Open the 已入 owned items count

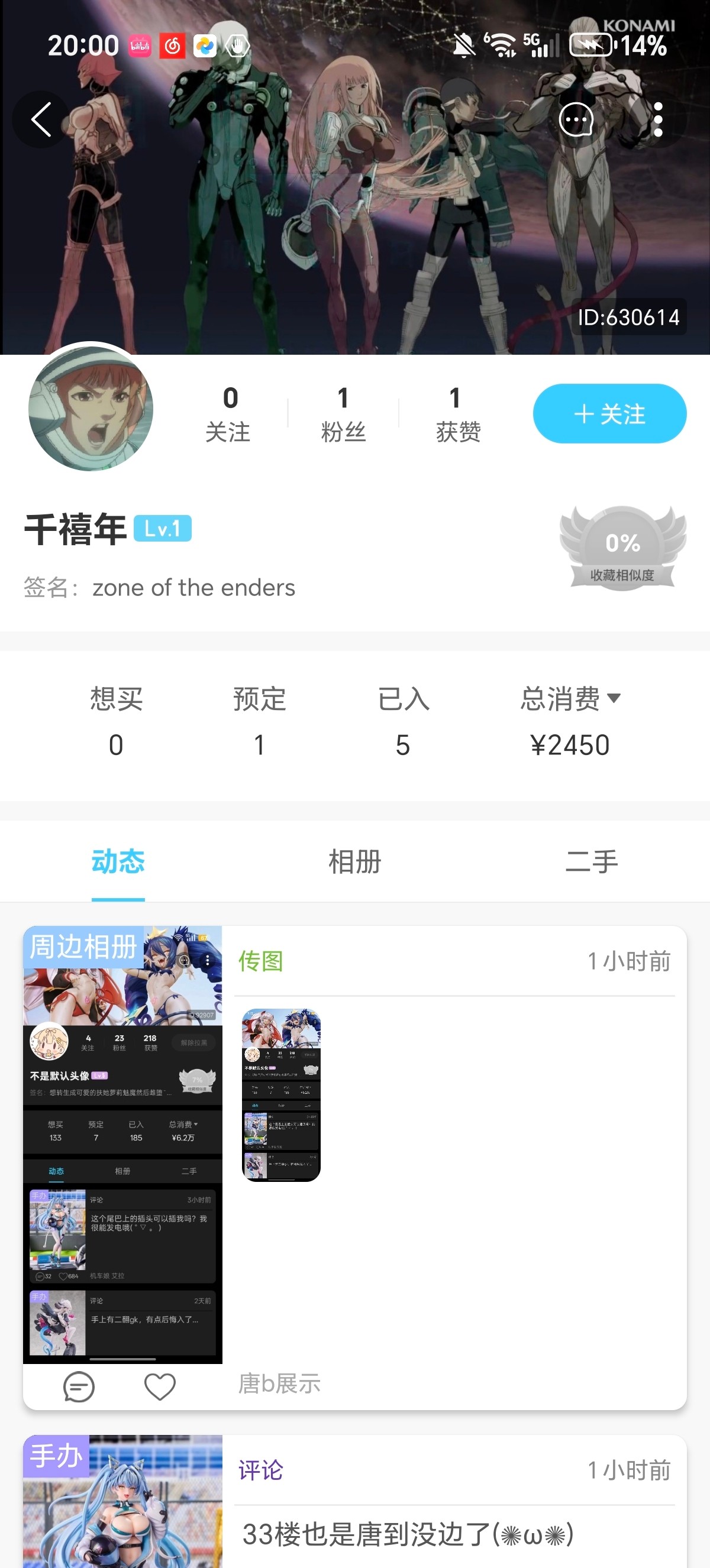pos(403,722)
